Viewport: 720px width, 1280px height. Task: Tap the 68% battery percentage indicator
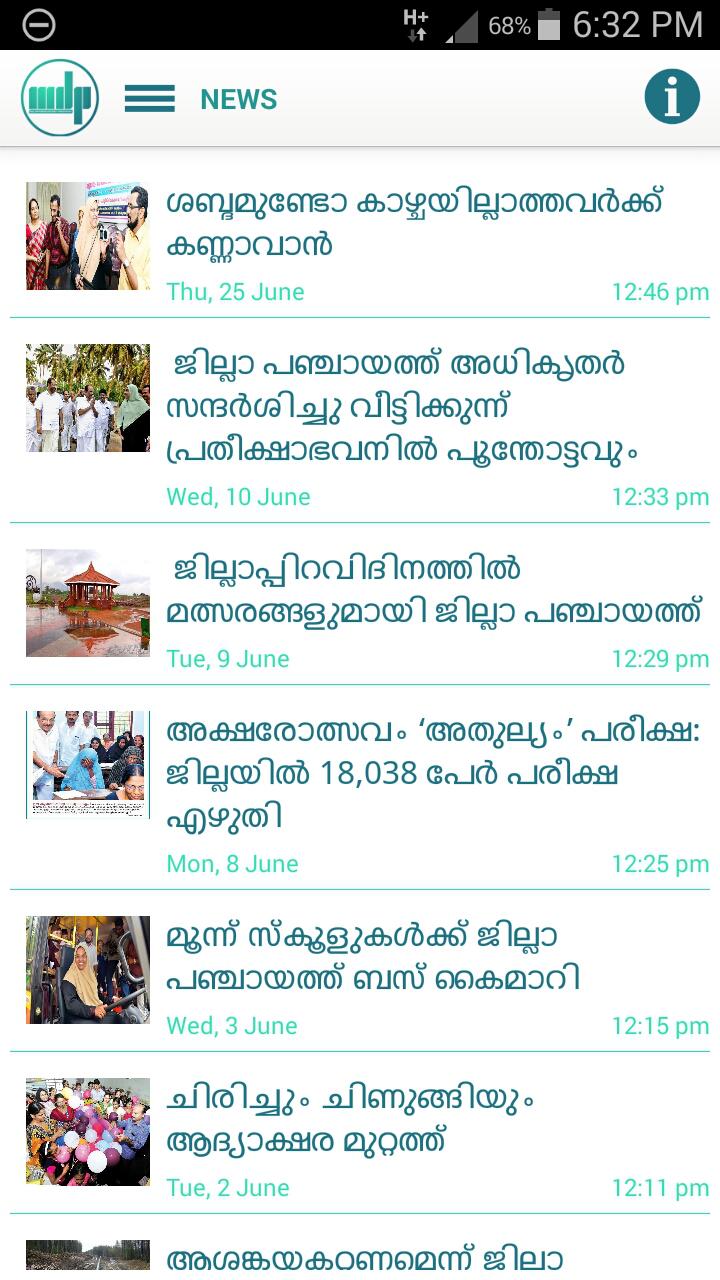[505, 26]
